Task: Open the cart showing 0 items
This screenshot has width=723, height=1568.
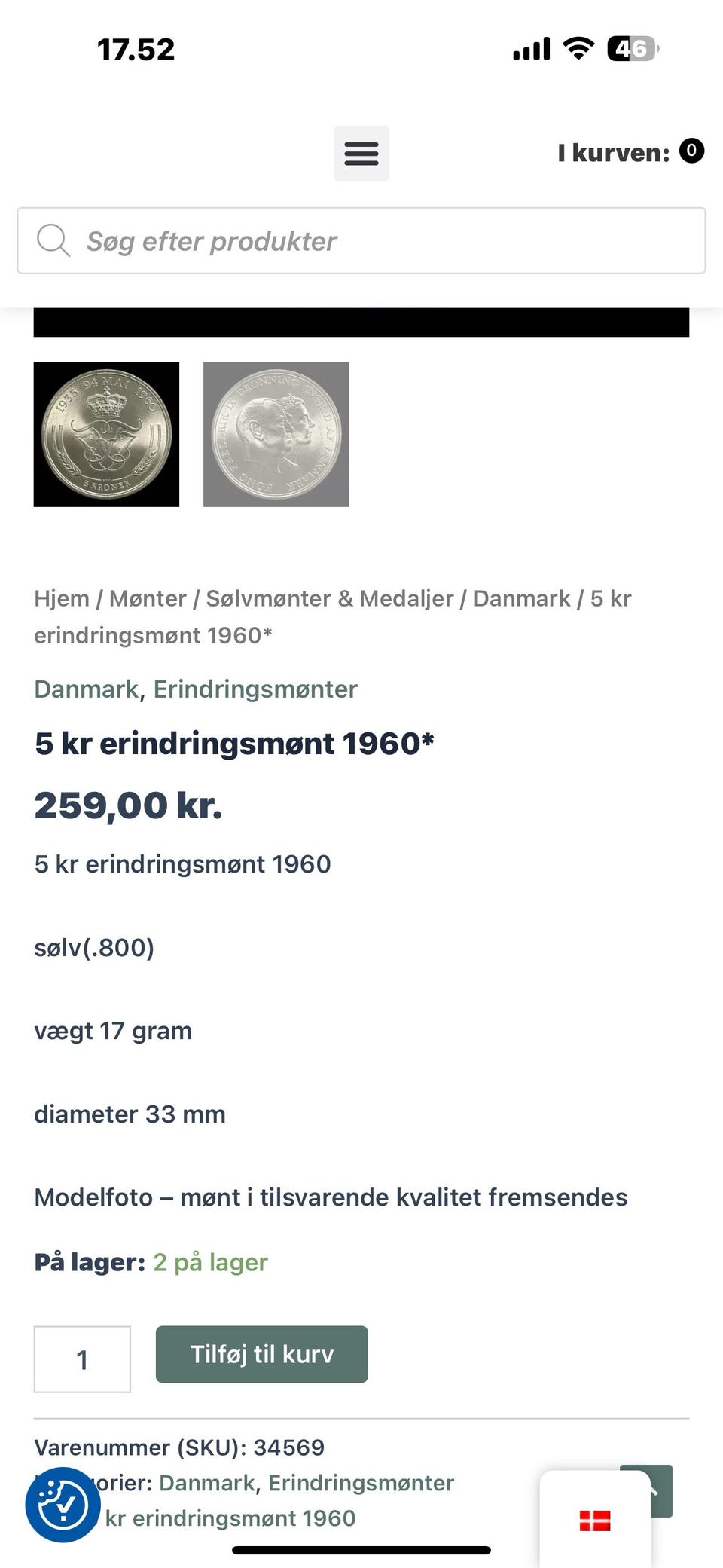Action: pyautogui.click(x=633, y=151)
